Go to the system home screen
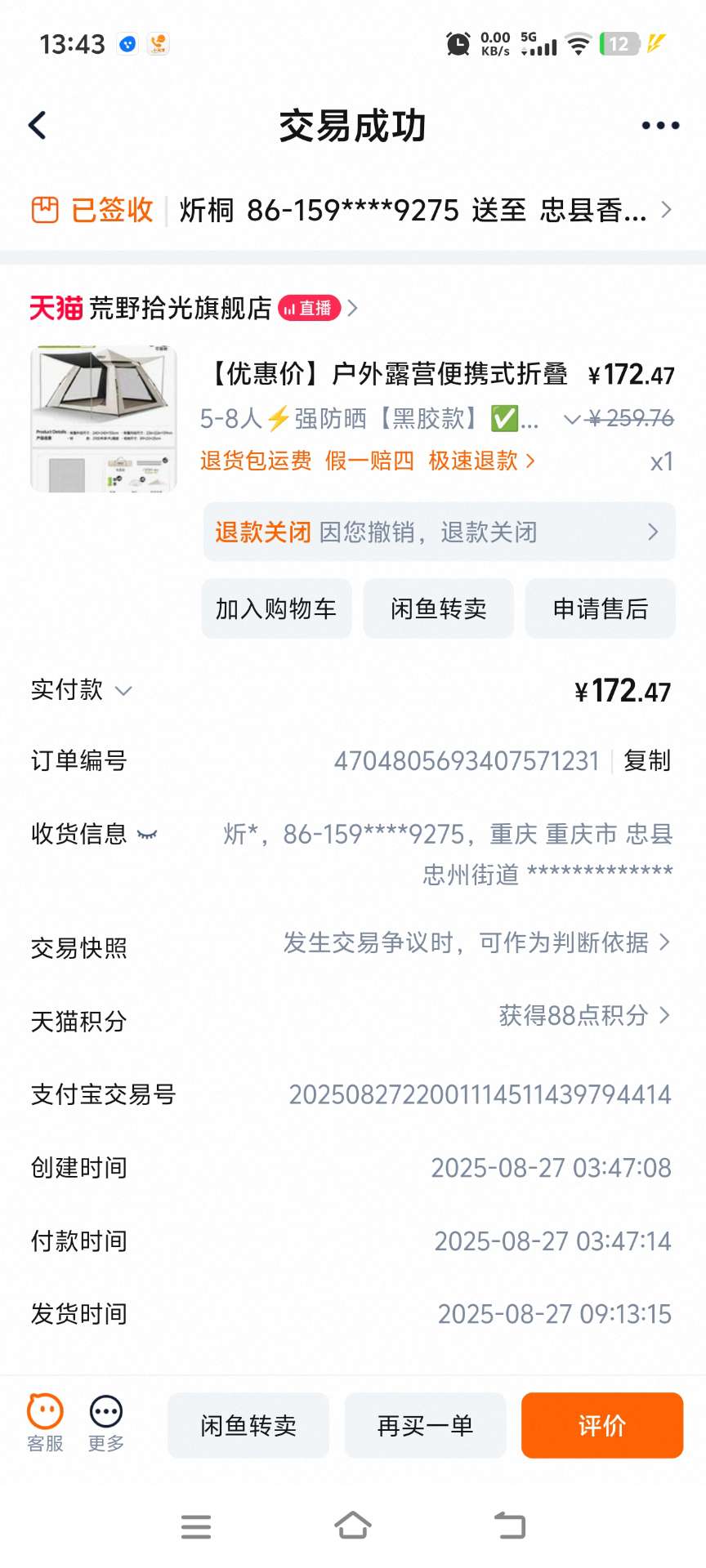 point(352,1526)
